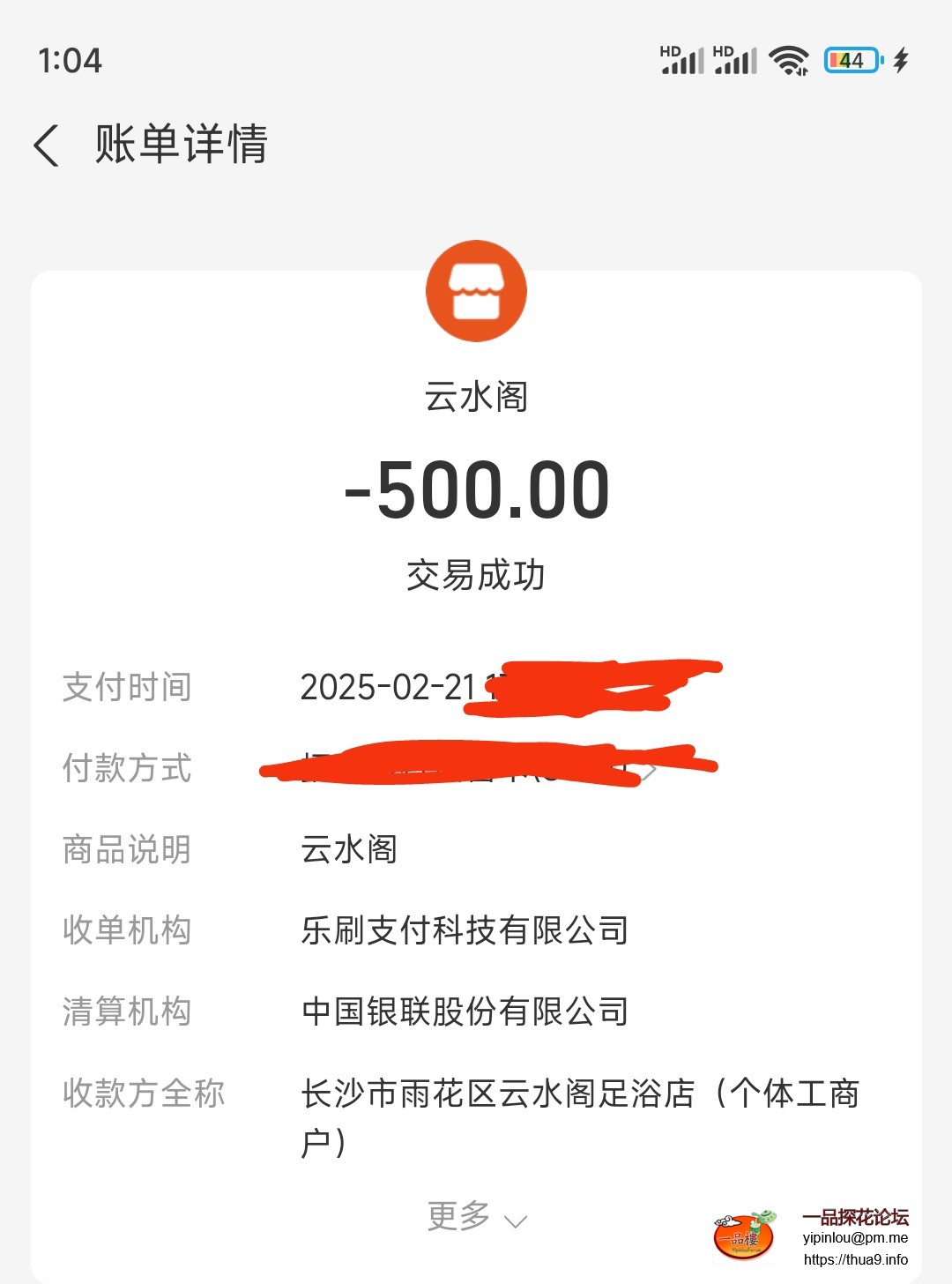Go back from bill details
Screen dimensions: 952x1284
47,146
